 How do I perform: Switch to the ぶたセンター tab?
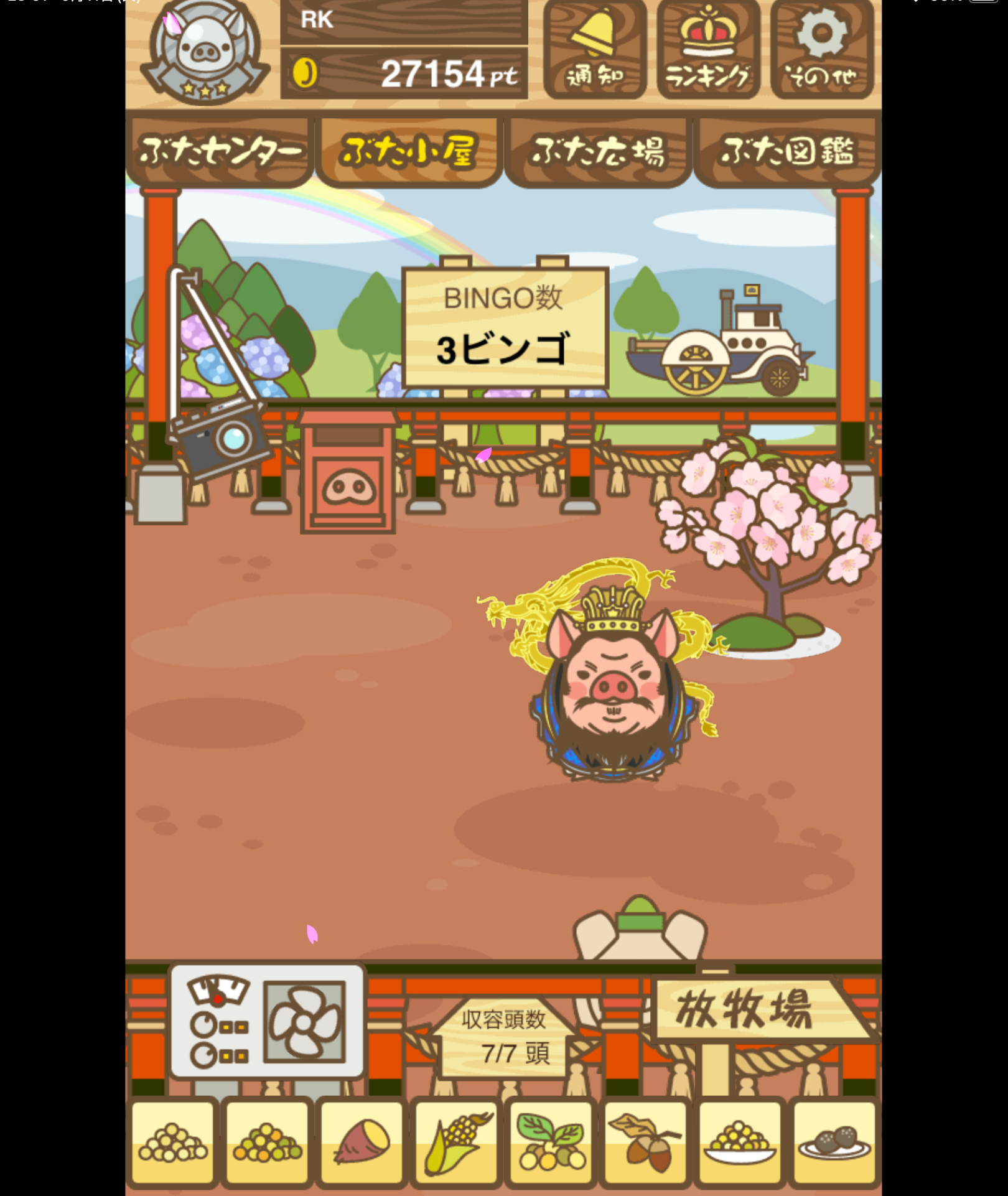219,151
